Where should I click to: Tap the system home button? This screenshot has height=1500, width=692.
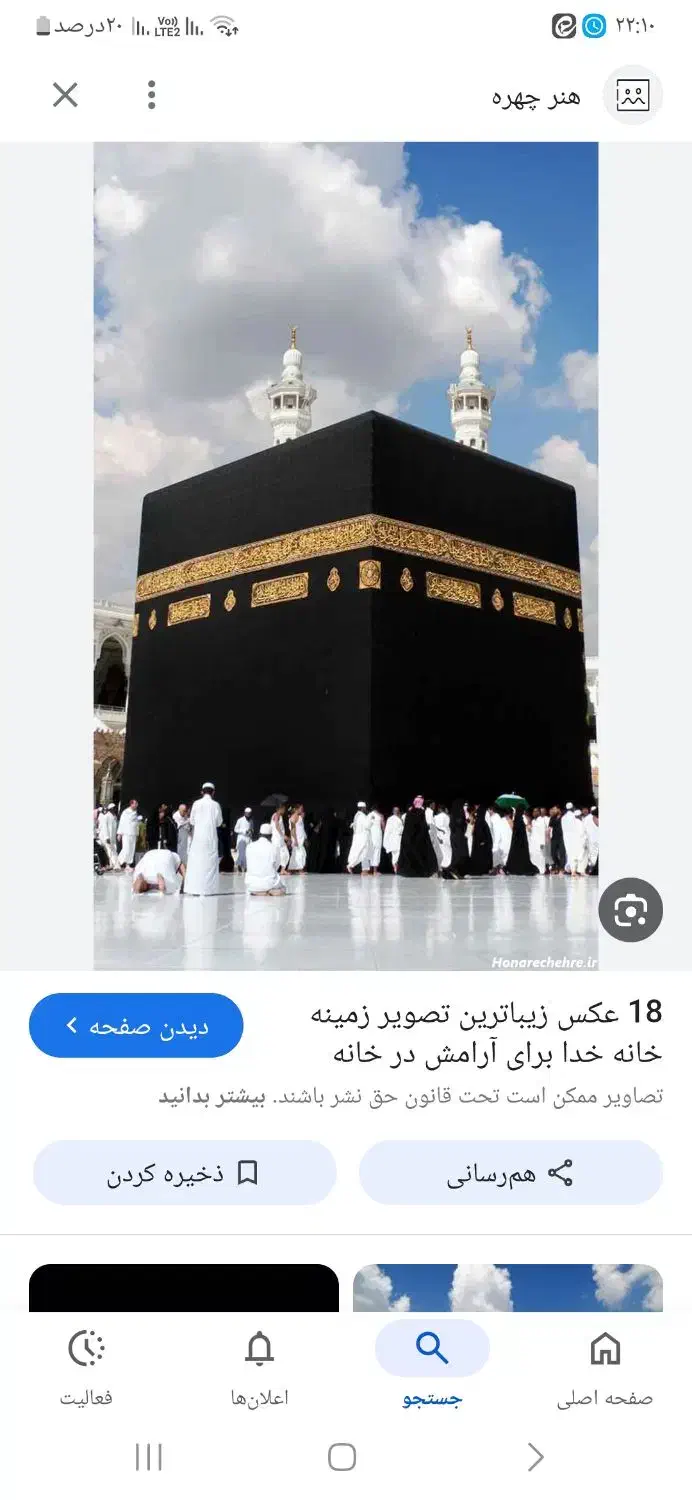click(342, 1457)
